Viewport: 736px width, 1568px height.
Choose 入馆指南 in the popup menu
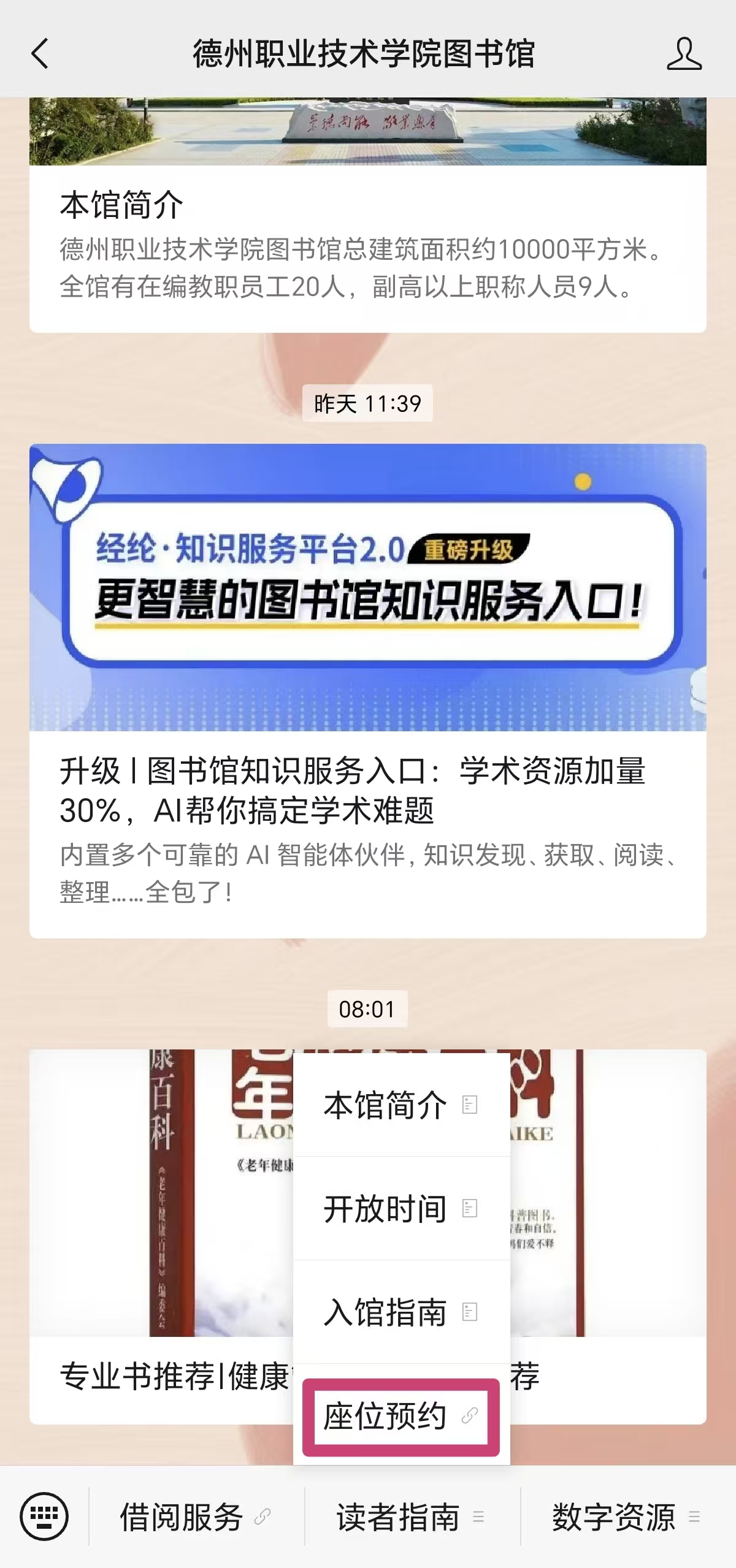401,1312
